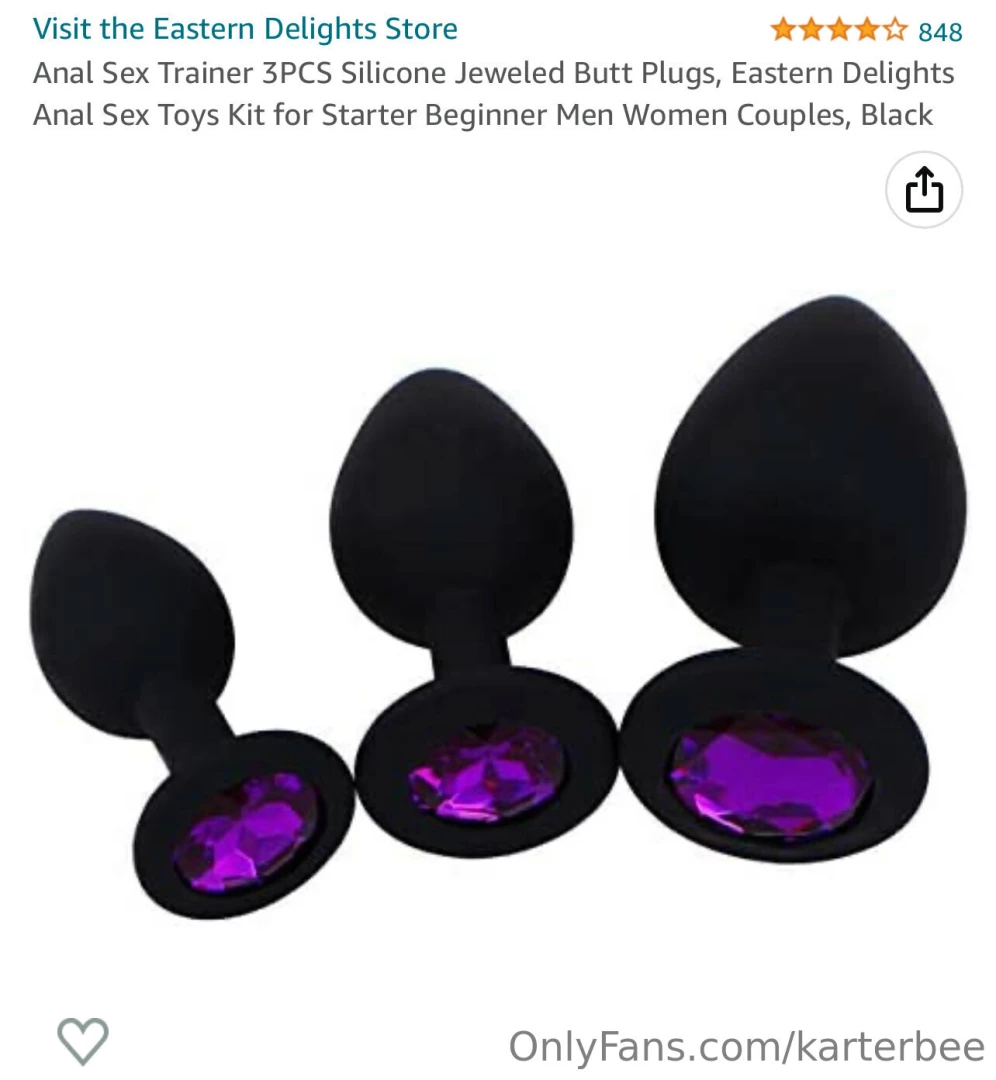Screen dimensions: 996x1080
Task: Expand customer reviews by clicking the star rating
Action: (838, 30)
